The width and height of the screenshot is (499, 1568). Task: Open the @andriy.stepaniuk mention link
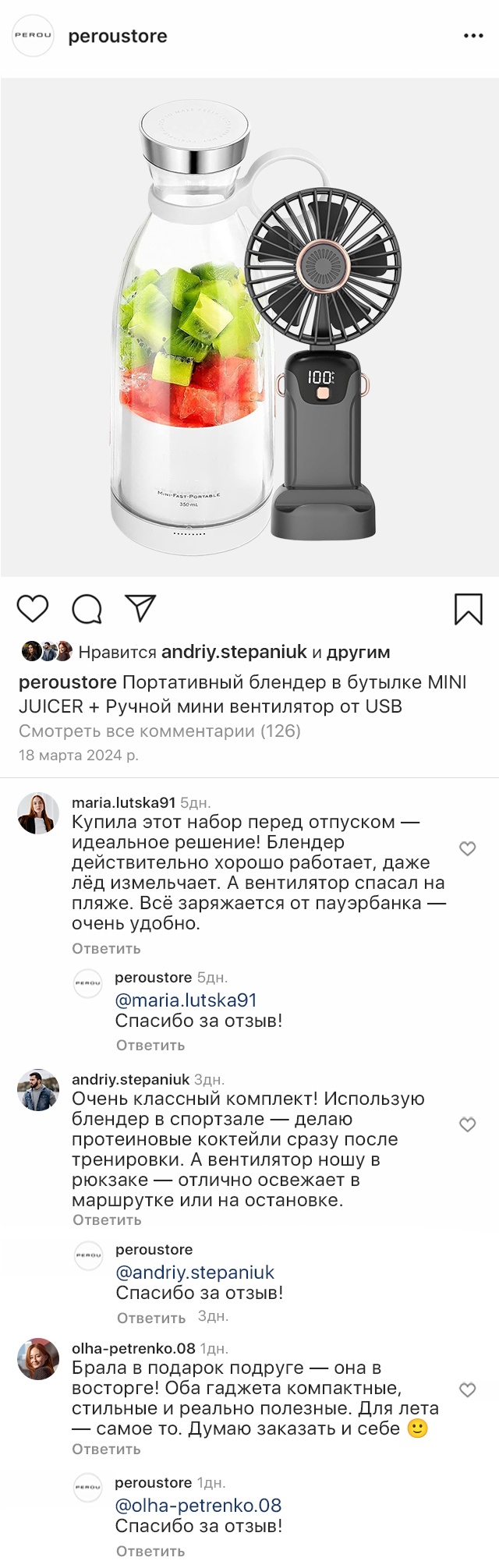coord(195,1272)
